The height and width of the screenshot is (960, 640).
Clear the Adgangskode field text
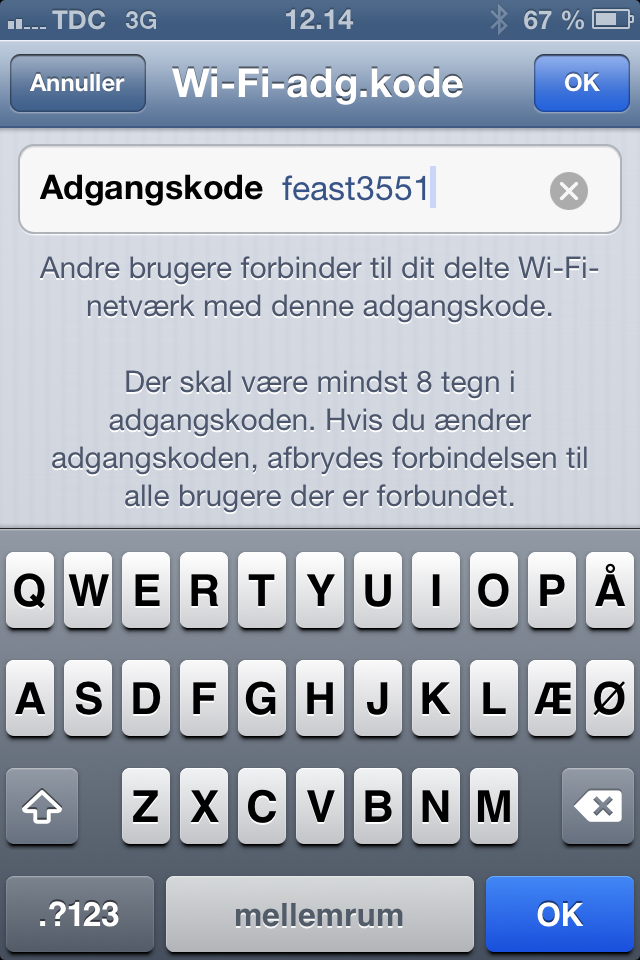pos(569,190)
